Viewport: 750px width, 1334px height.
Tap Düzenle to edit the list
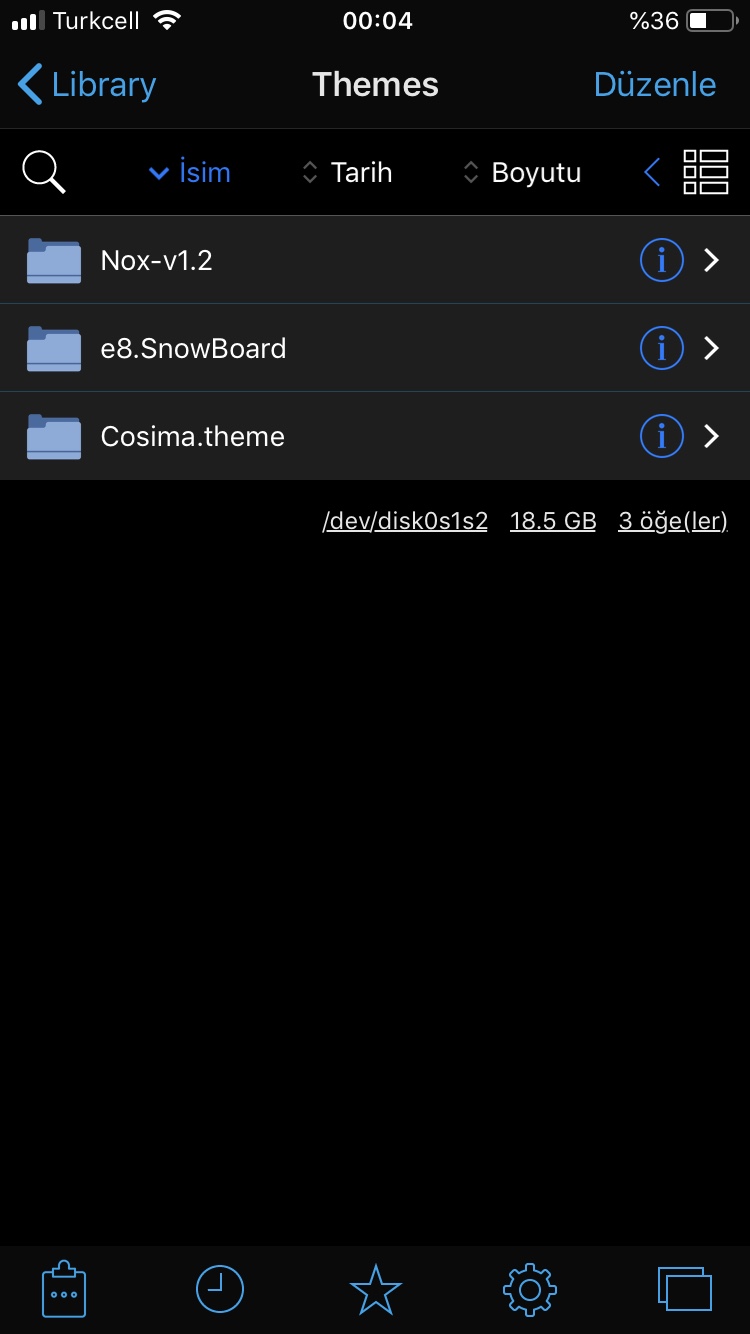pos(654,85)
